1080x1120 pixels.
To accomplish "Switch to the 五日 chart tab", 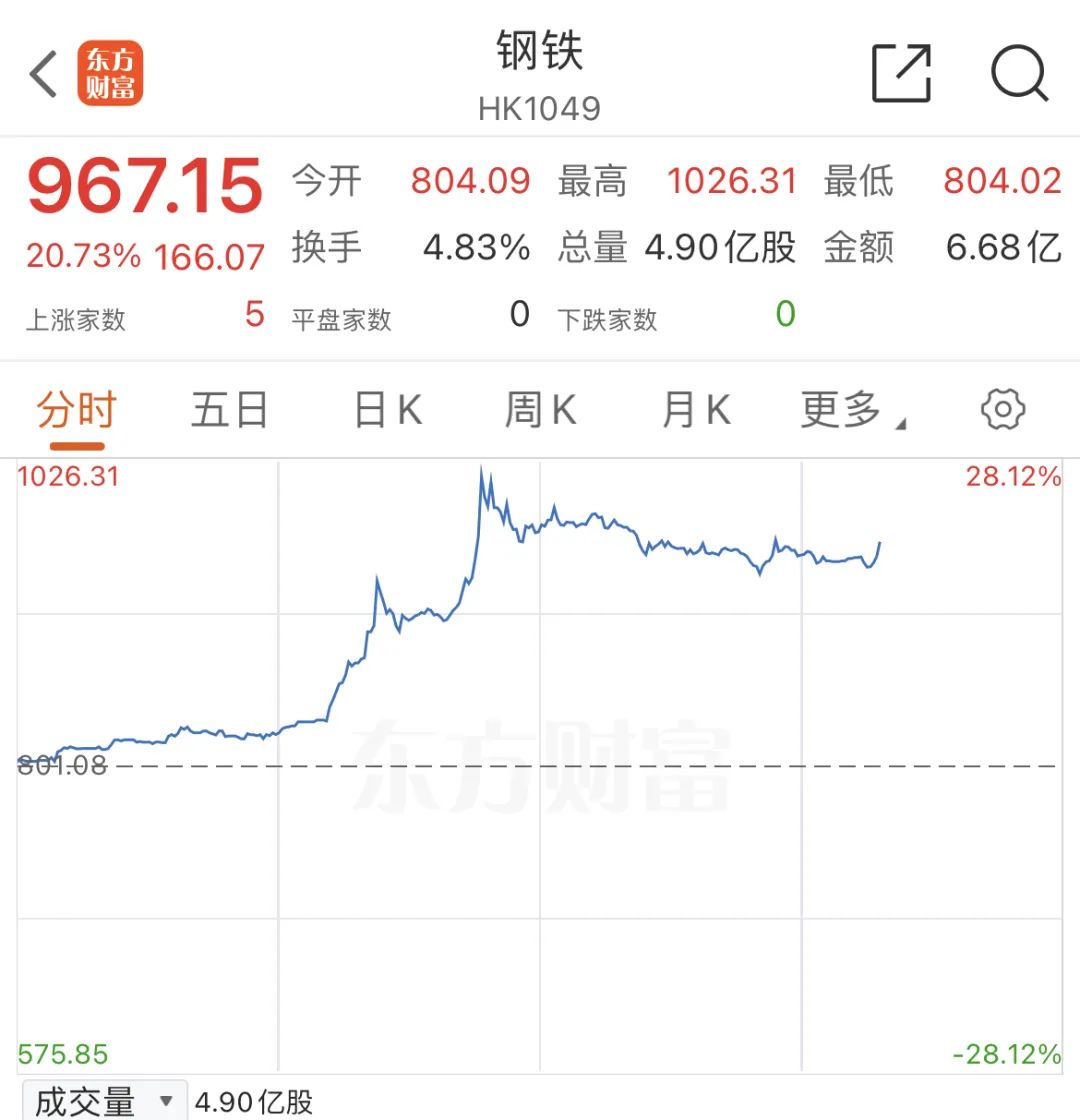I will (229, 409).
